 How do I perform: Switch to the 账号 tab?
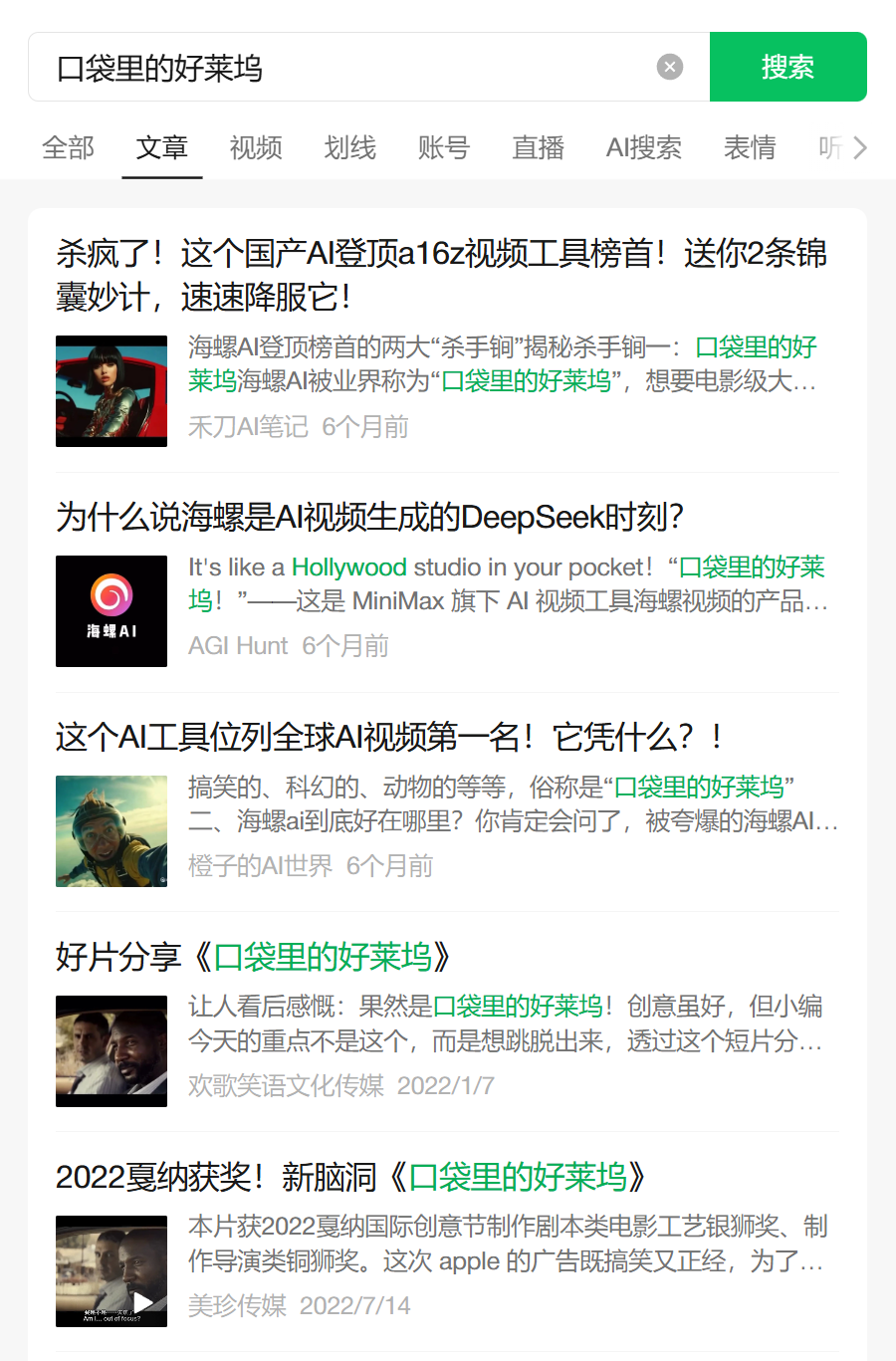click(x=444, y=148)
